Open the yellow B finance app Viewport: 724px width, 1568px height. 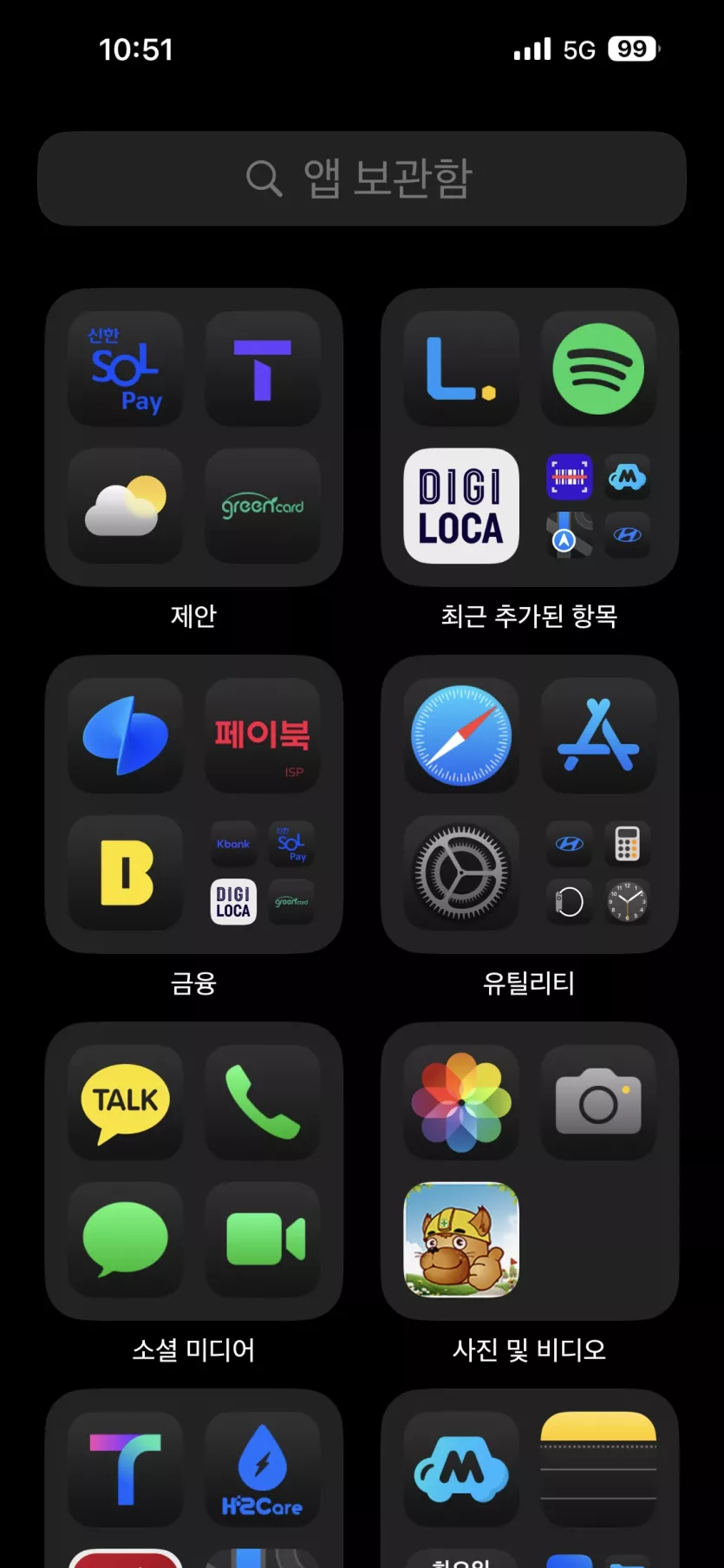coord(126,872)
